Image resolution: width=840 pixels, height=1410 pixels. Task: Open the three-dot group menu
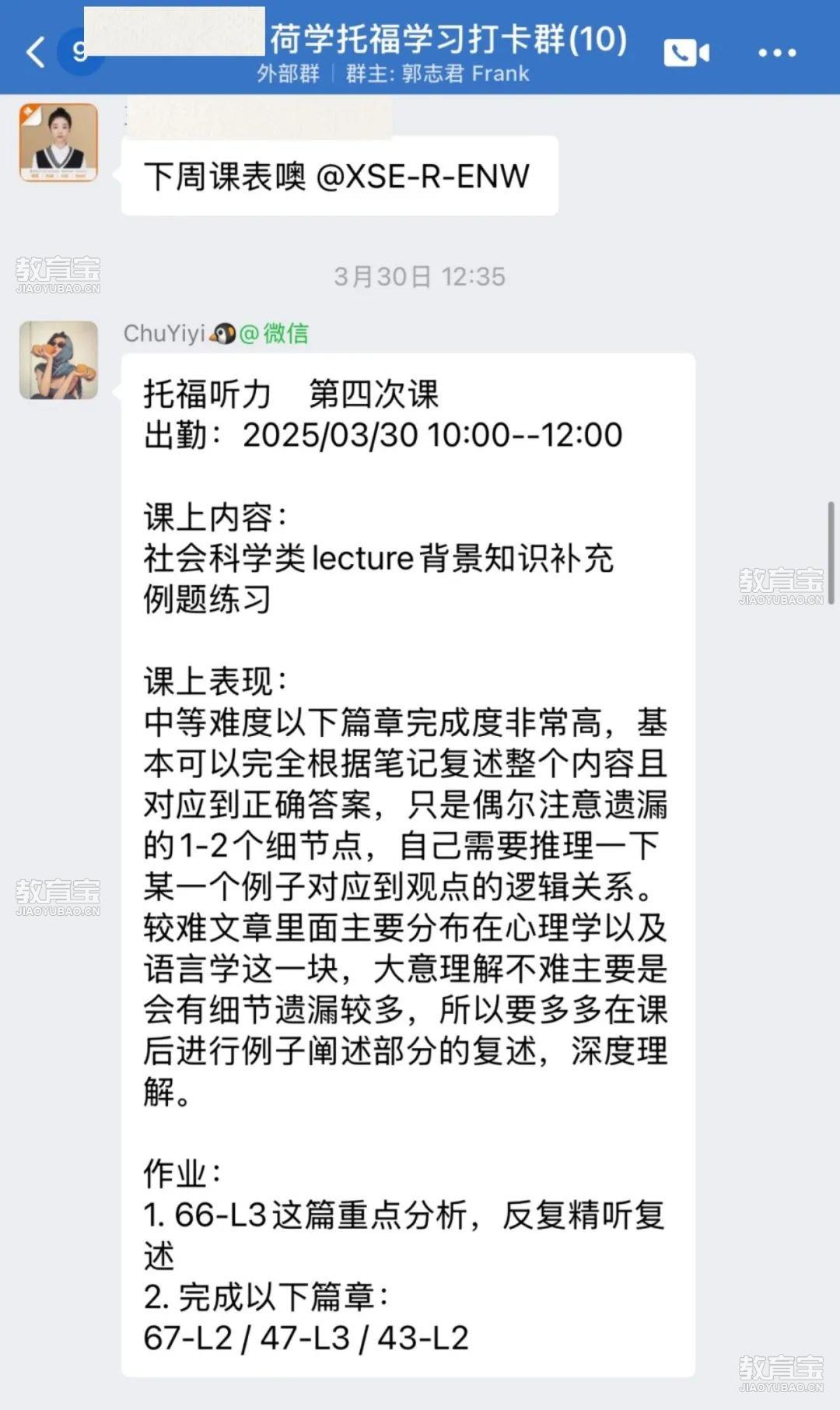pos(776,52)
